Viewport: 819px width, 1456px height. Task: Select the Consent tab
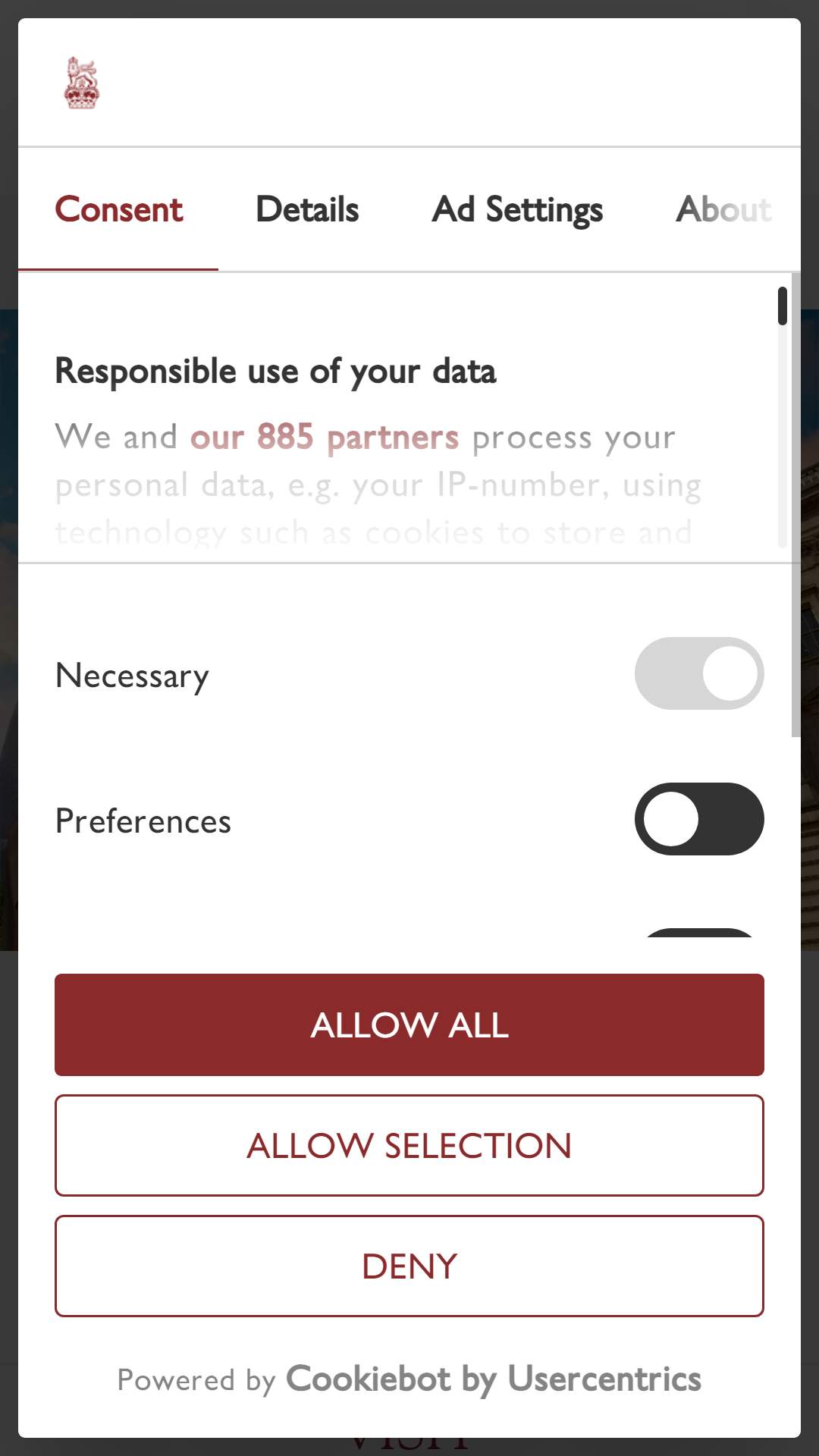(118, 209)
